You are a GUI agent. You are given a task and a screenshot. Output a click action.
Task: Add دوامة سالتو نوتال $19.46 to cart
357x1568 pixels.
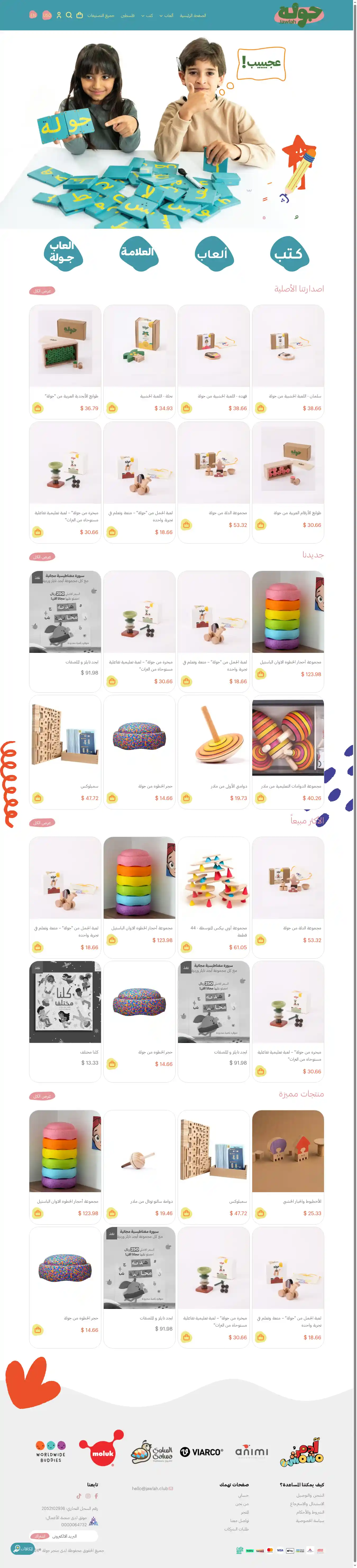(x=112, y=1213)
